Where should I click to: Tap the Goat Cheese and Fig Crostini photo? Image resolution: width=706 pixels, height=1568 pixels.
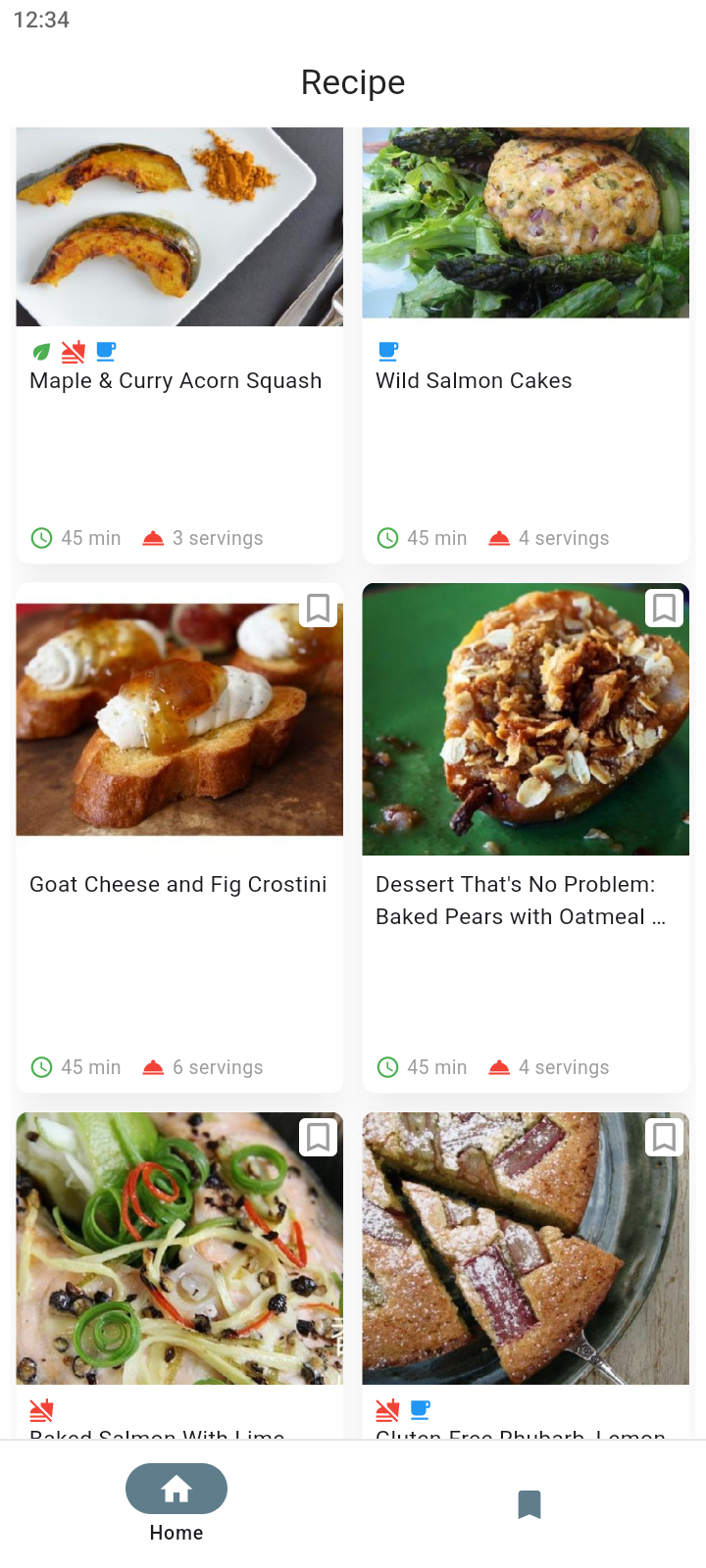tap(179, 717)
